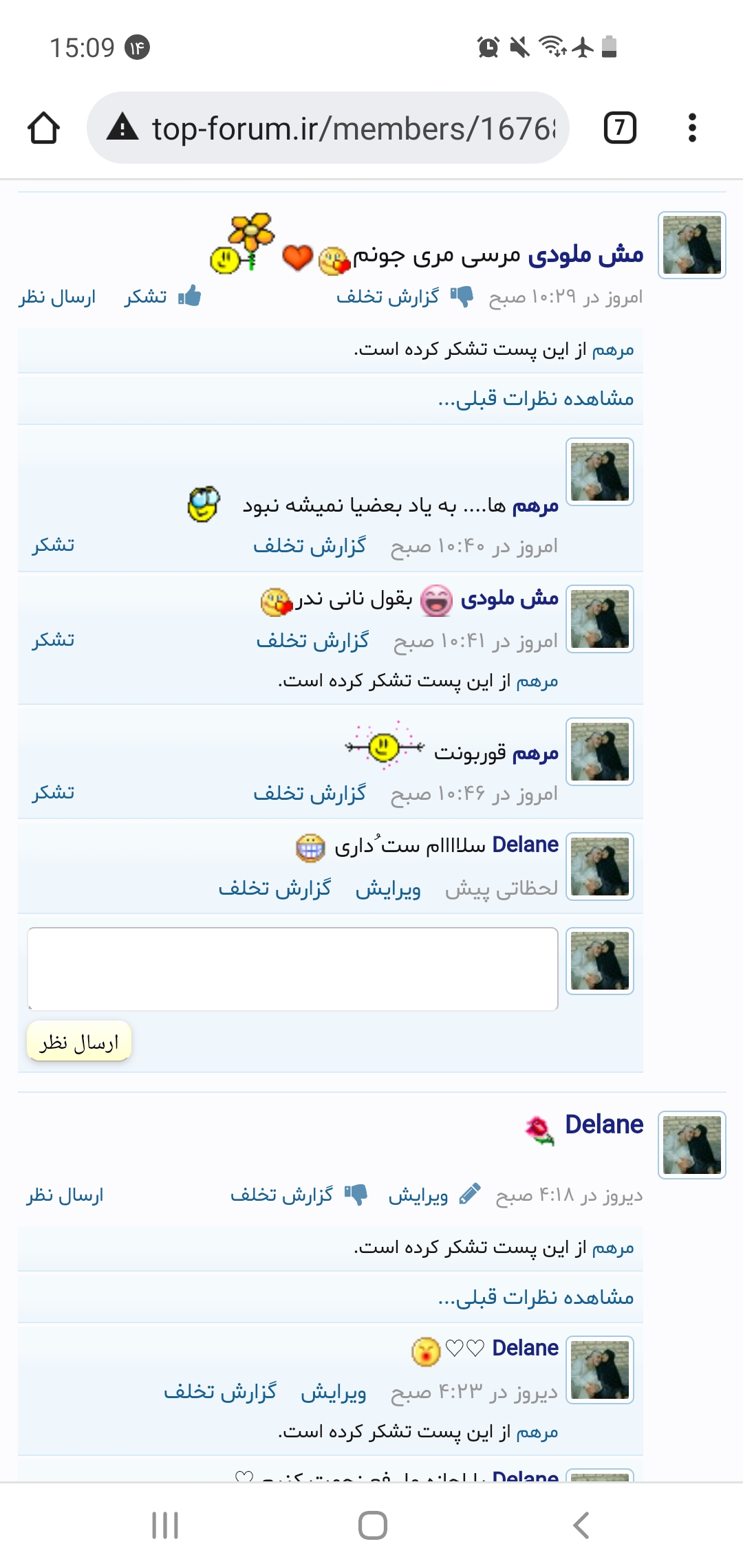
Task: Thank the 10:40 comment with تشکر
Action: coord(53,545)
